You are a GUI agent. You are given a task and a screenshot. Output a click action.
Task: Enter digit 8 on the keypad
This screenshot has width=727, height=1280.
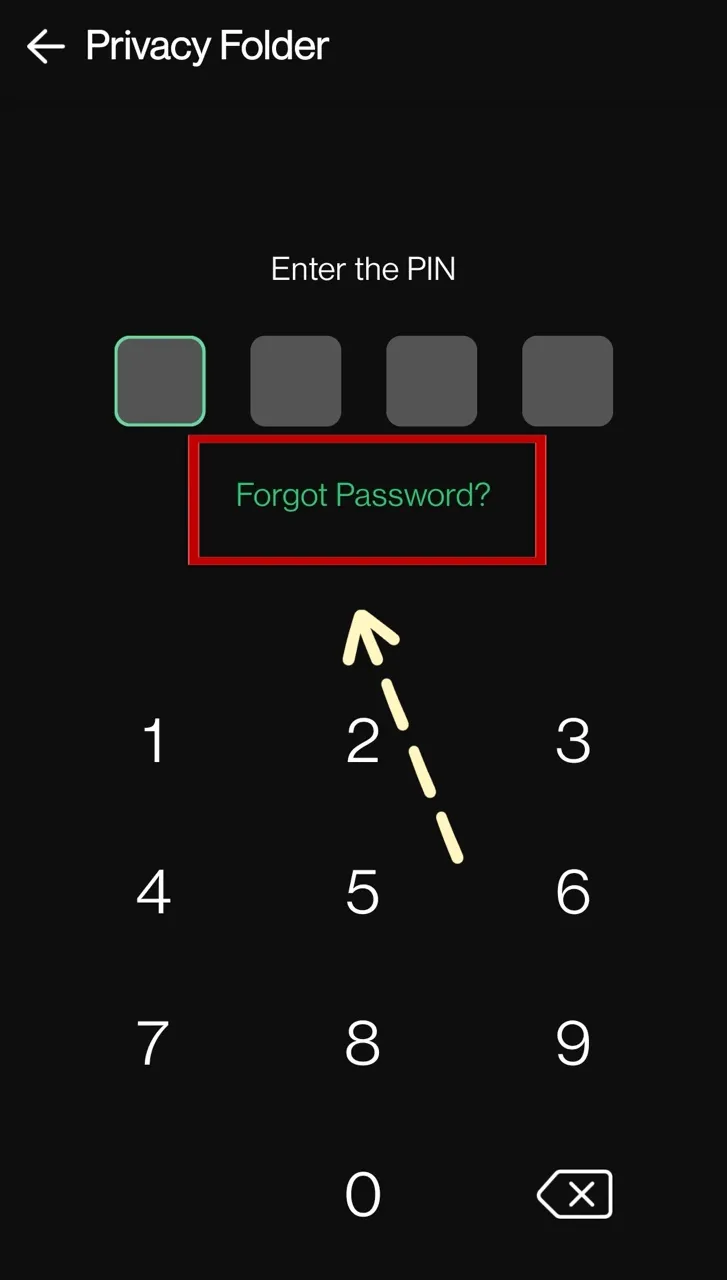[x=363, y=1043]
